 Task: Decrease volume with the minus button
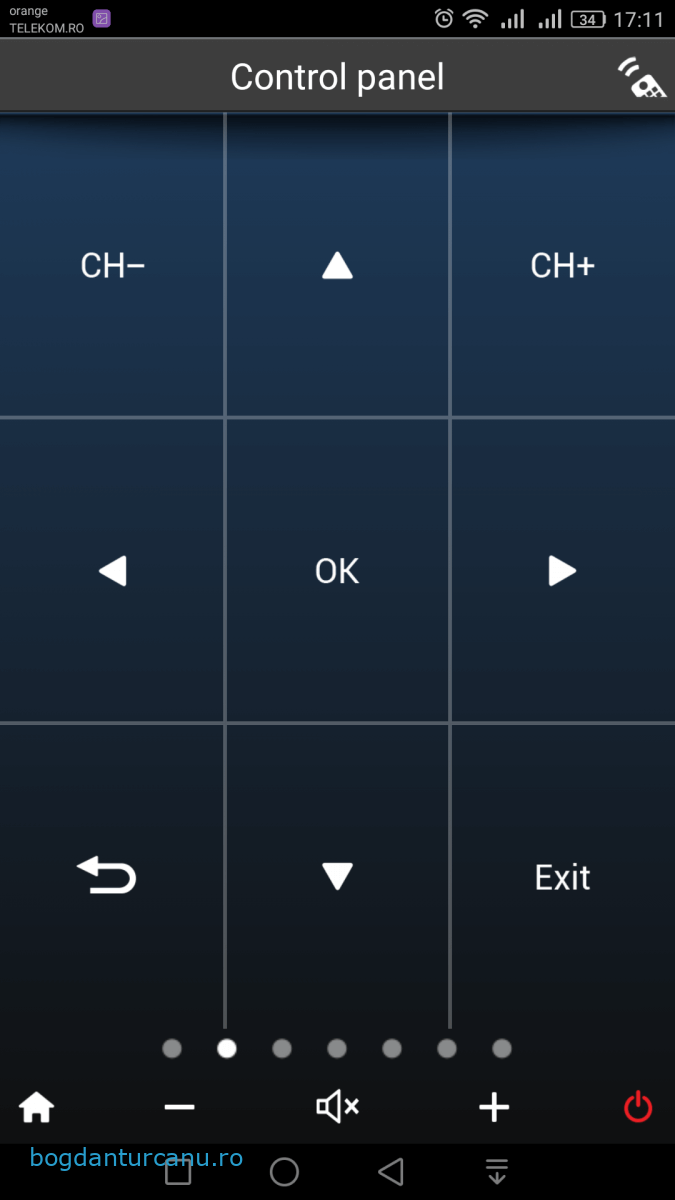(179, 1107)
